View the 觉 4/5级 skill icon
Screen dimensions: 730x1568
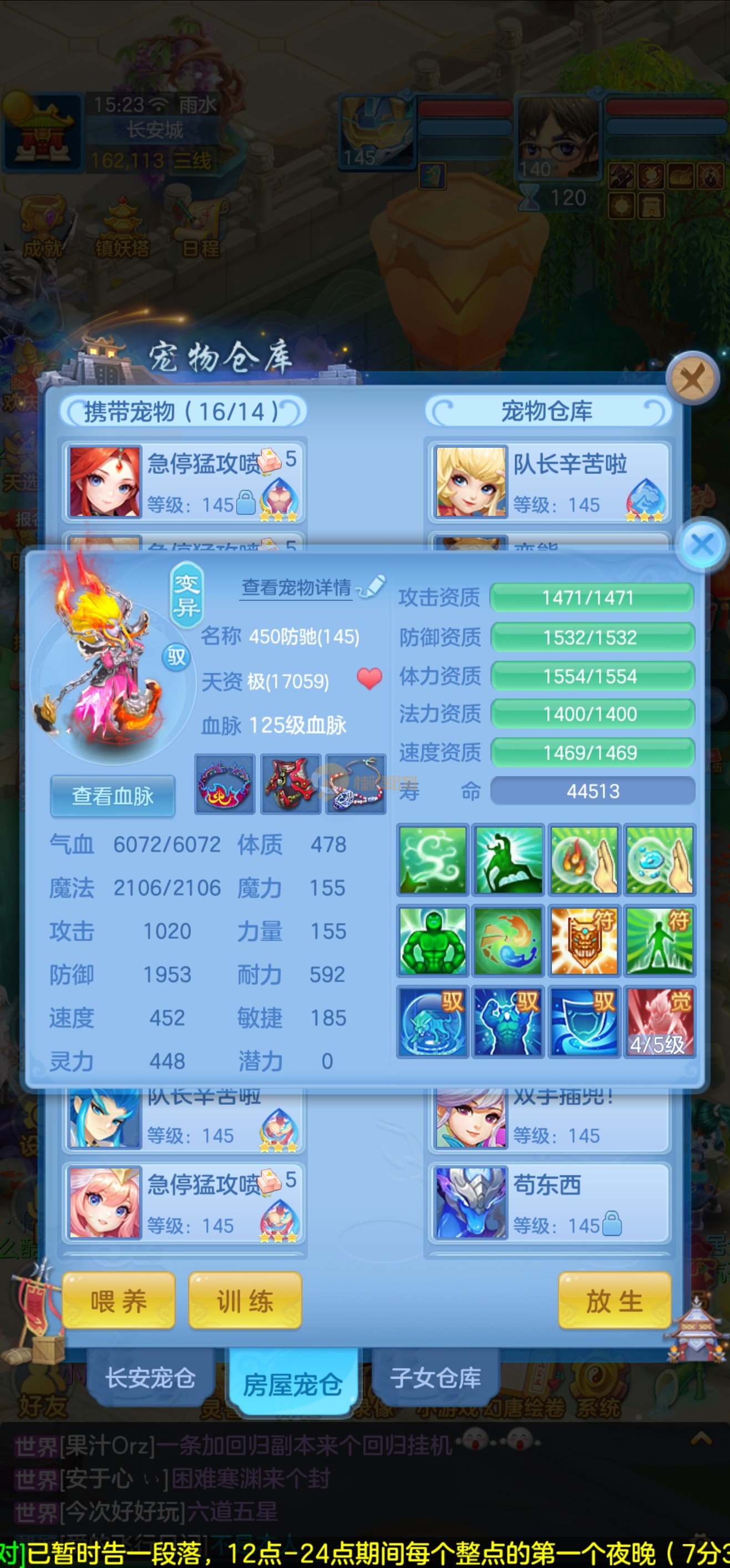(660, 1021)
